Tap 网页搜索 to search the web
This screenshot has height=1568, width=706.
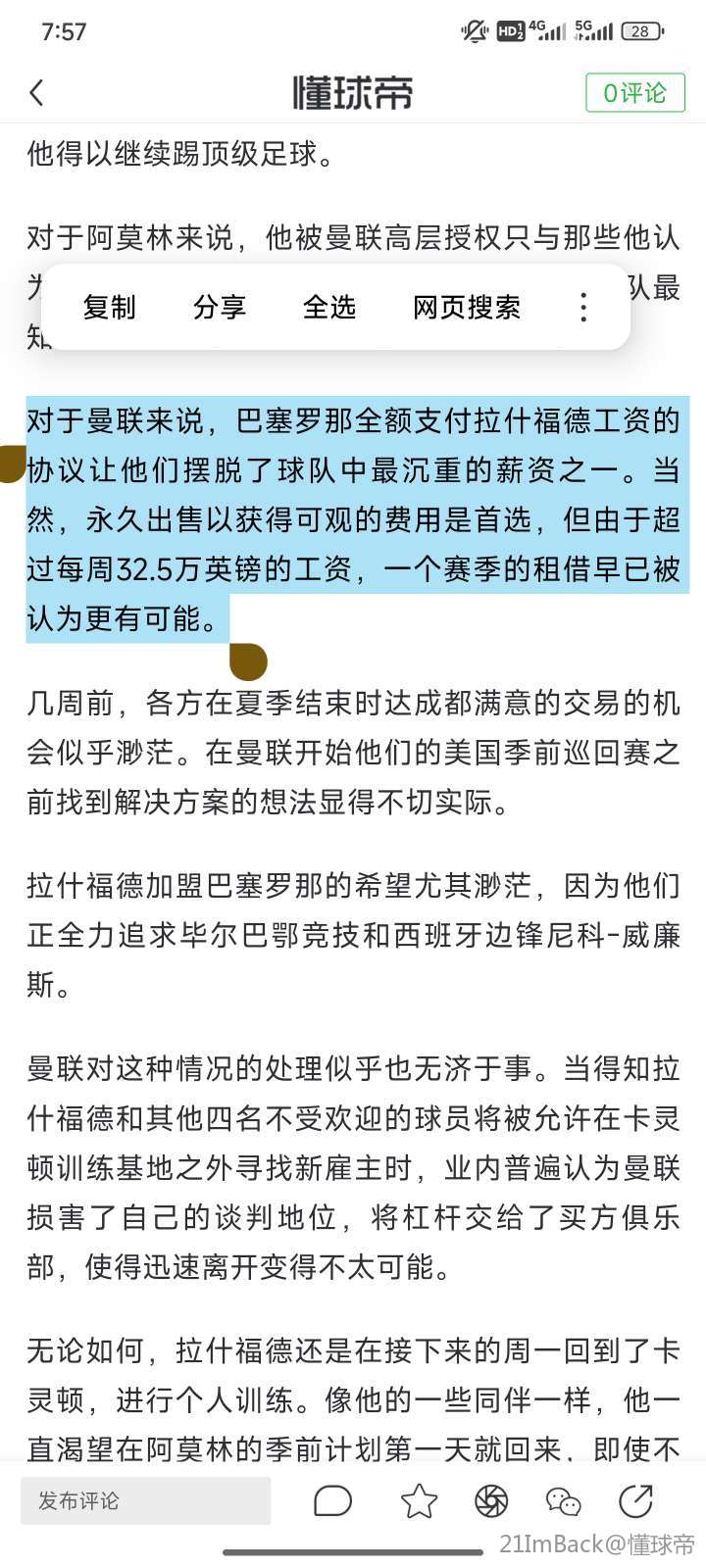coord(466,308)
